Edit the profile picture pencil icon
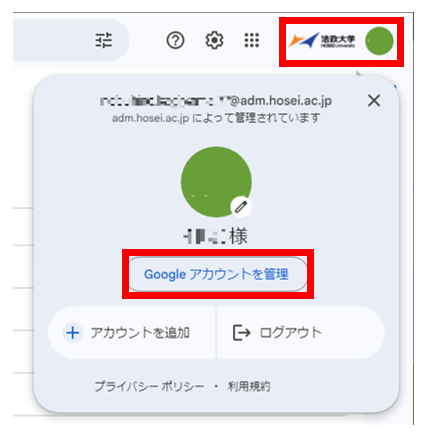Image resolution: width=423 pixels, height=438 pixels. 241,207
